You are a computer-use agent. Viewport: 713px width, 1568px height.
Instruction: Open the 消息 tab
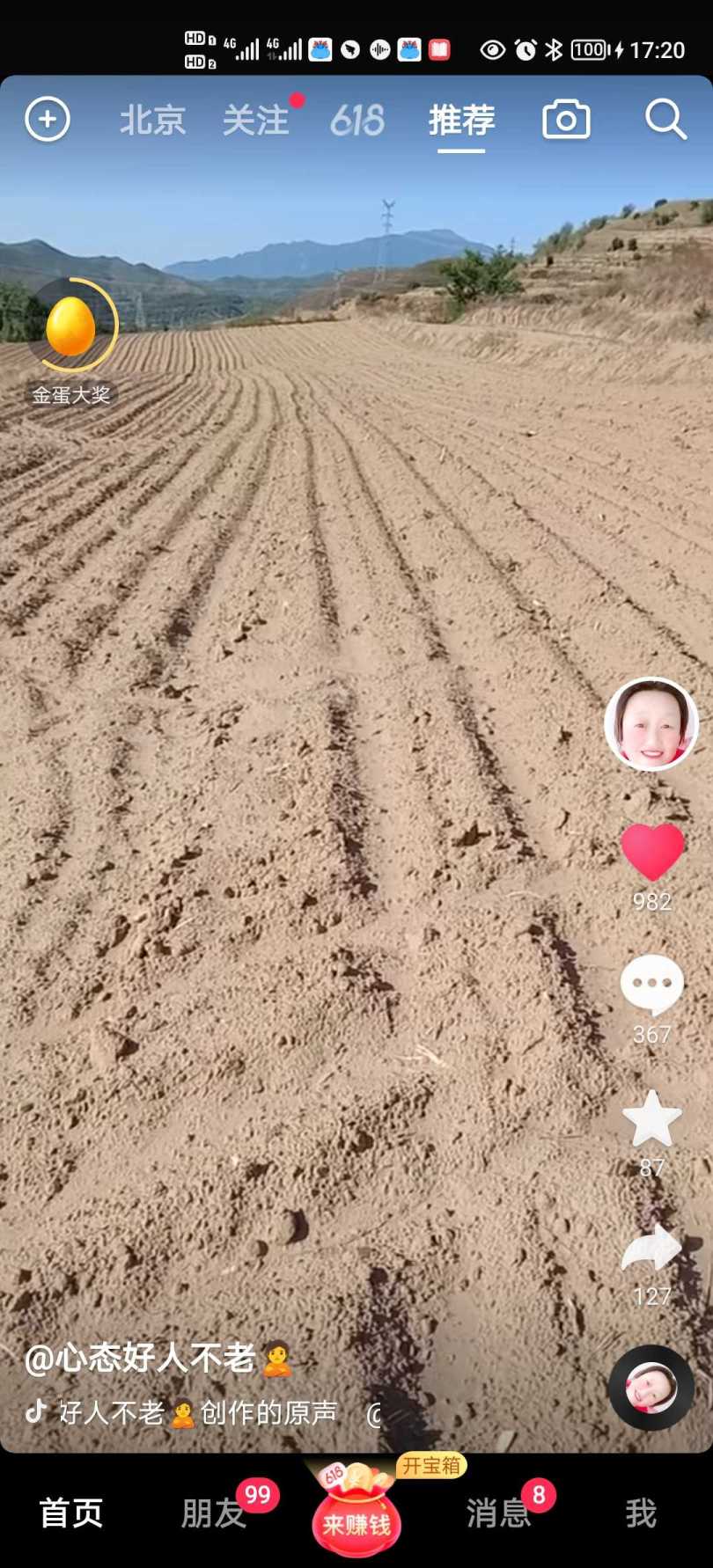coord(499,1513)
